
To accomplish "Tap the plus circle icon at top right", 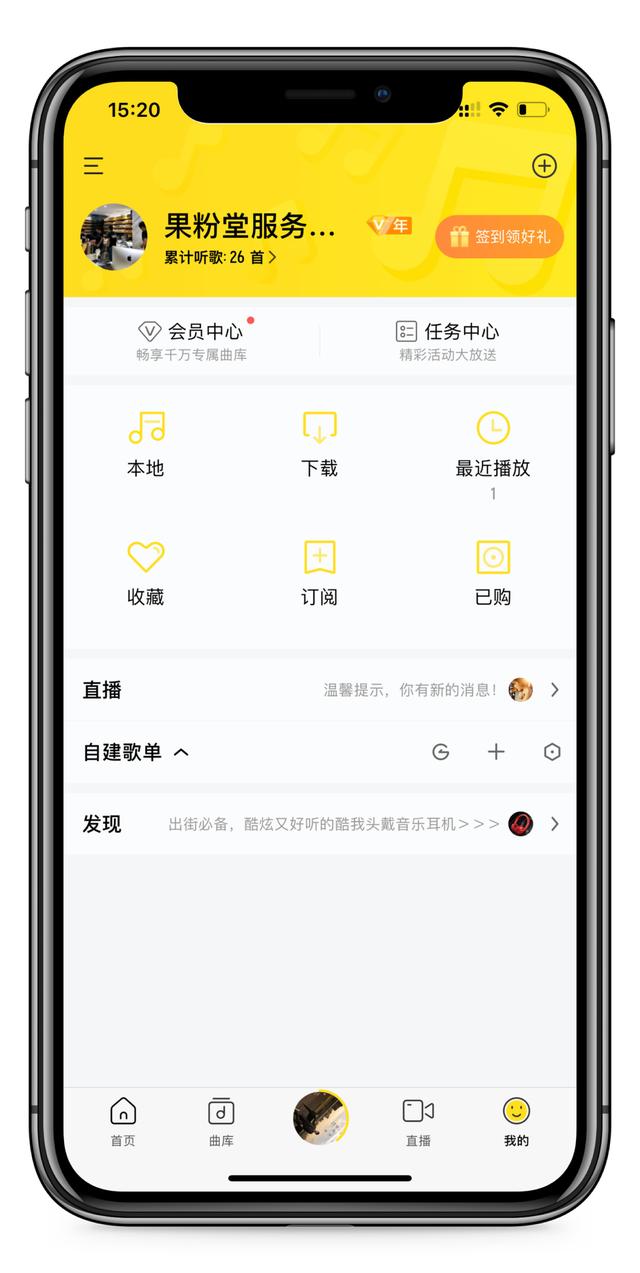I will coord(544,166).
